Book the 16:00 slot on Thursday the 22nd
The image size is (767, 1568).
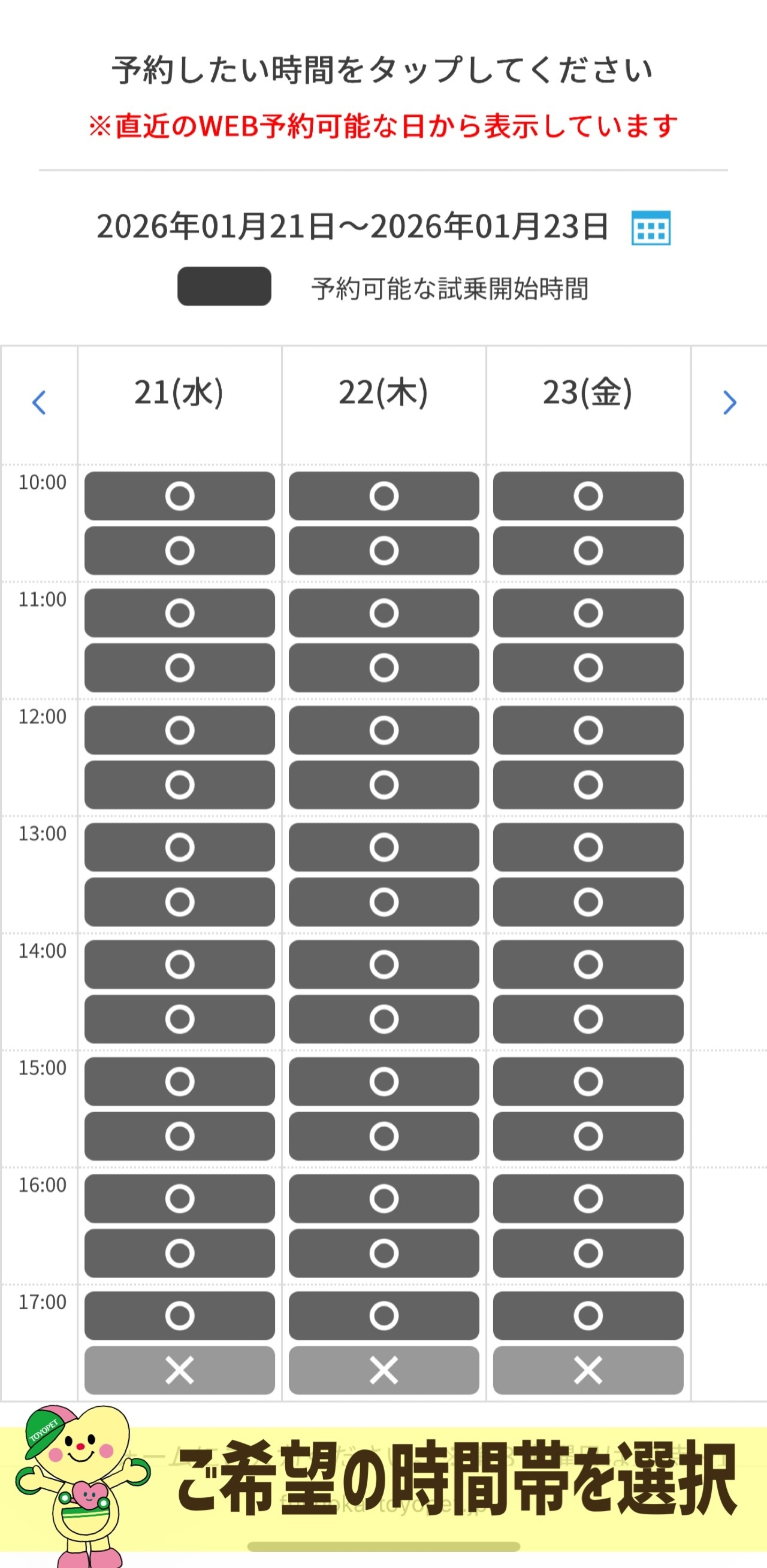383,1198
